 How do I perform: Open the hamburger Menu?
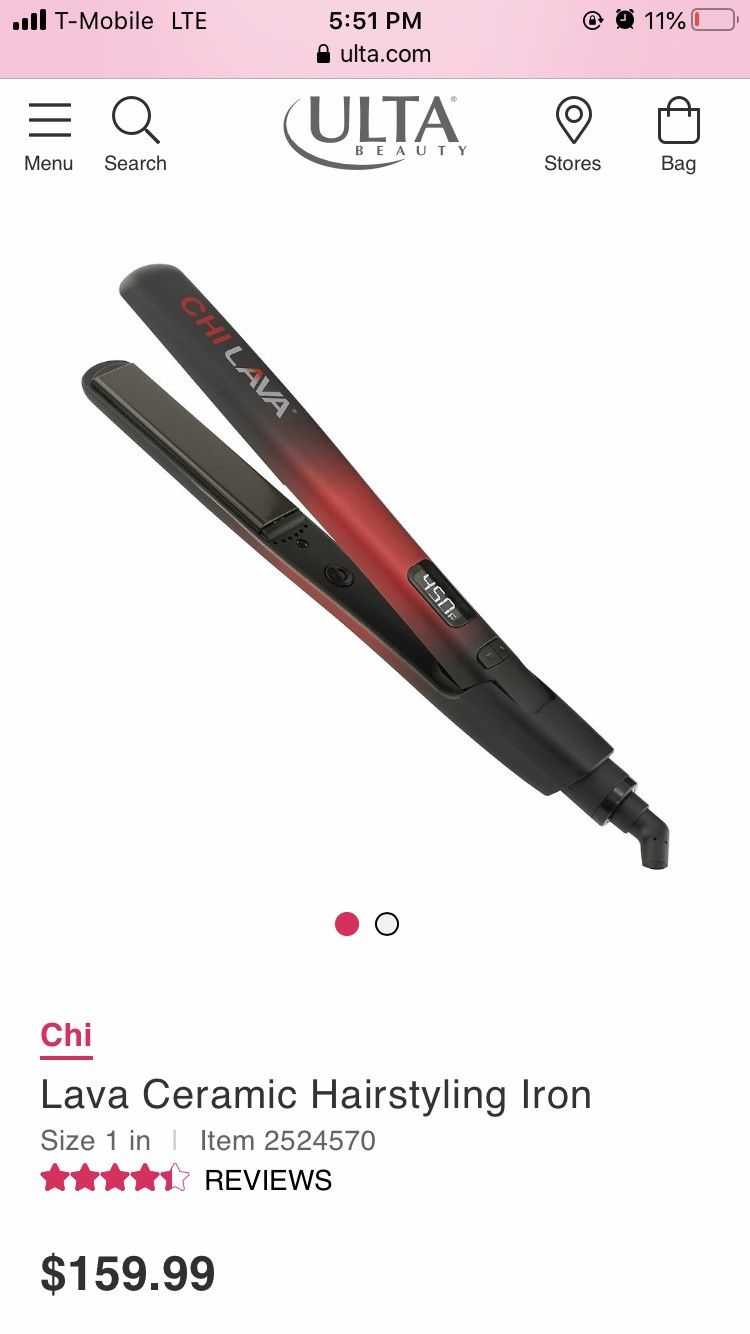click(x=48, y=136)
